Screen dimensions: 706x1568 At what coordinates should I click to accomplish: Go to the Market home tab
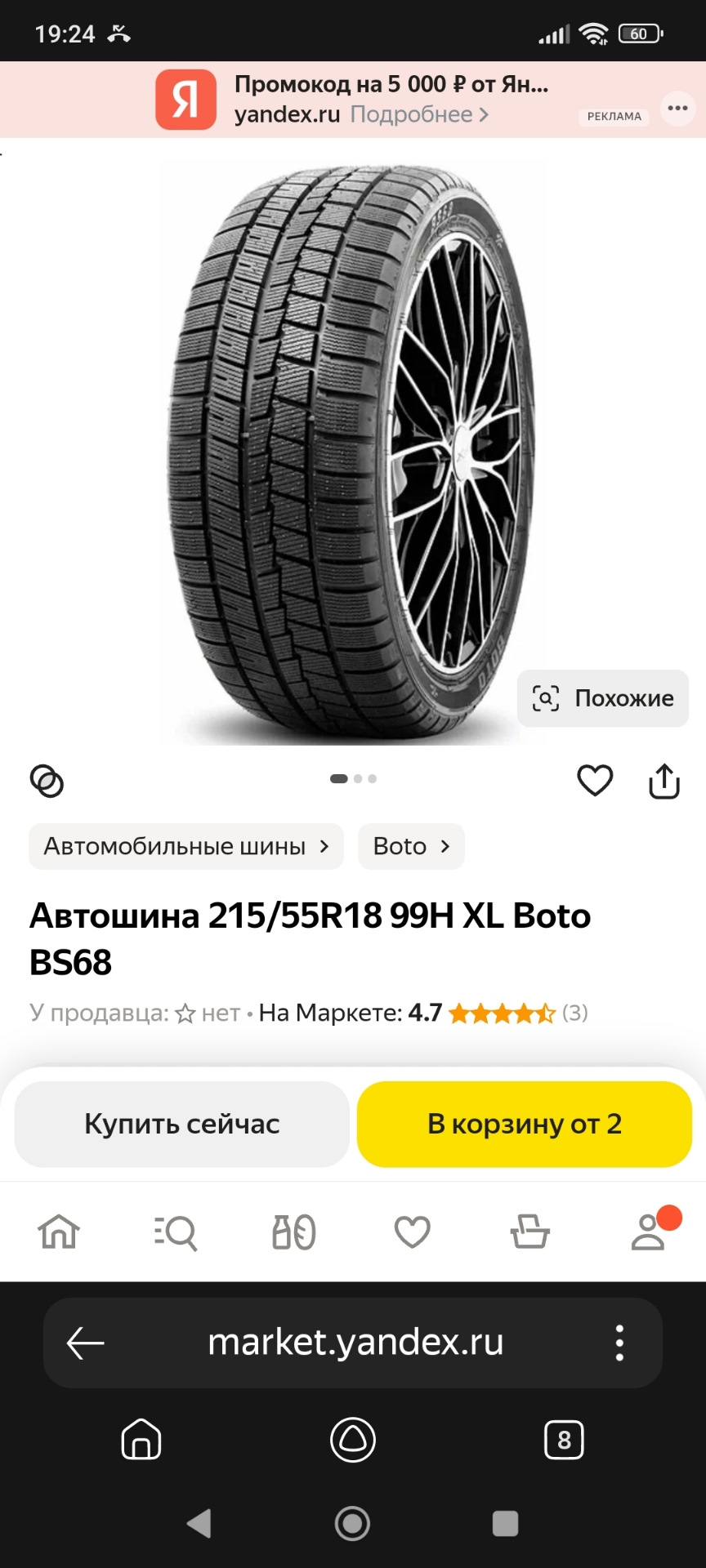59,1232
